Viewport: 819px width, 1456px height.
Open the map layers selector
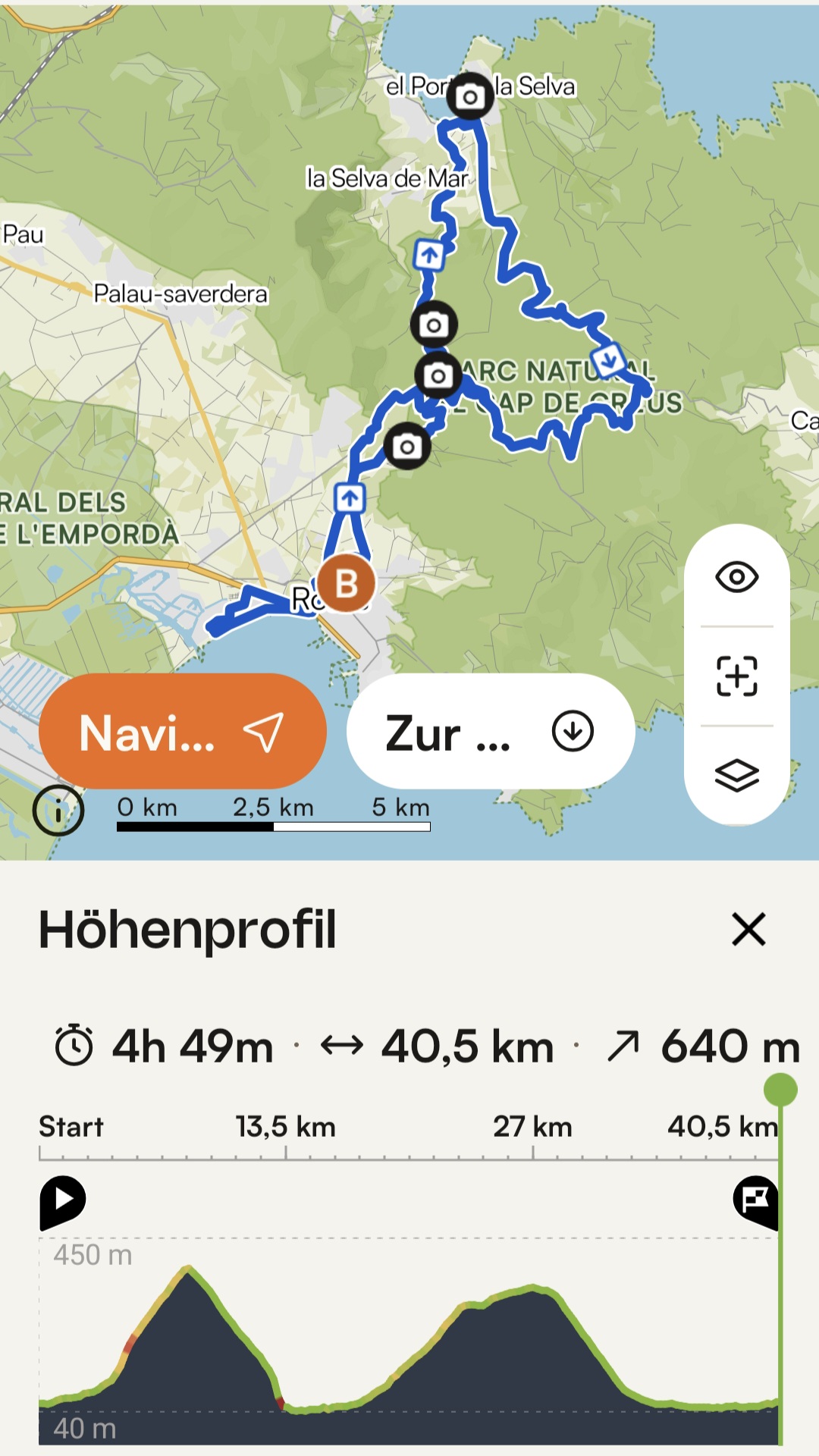[736, 775]
